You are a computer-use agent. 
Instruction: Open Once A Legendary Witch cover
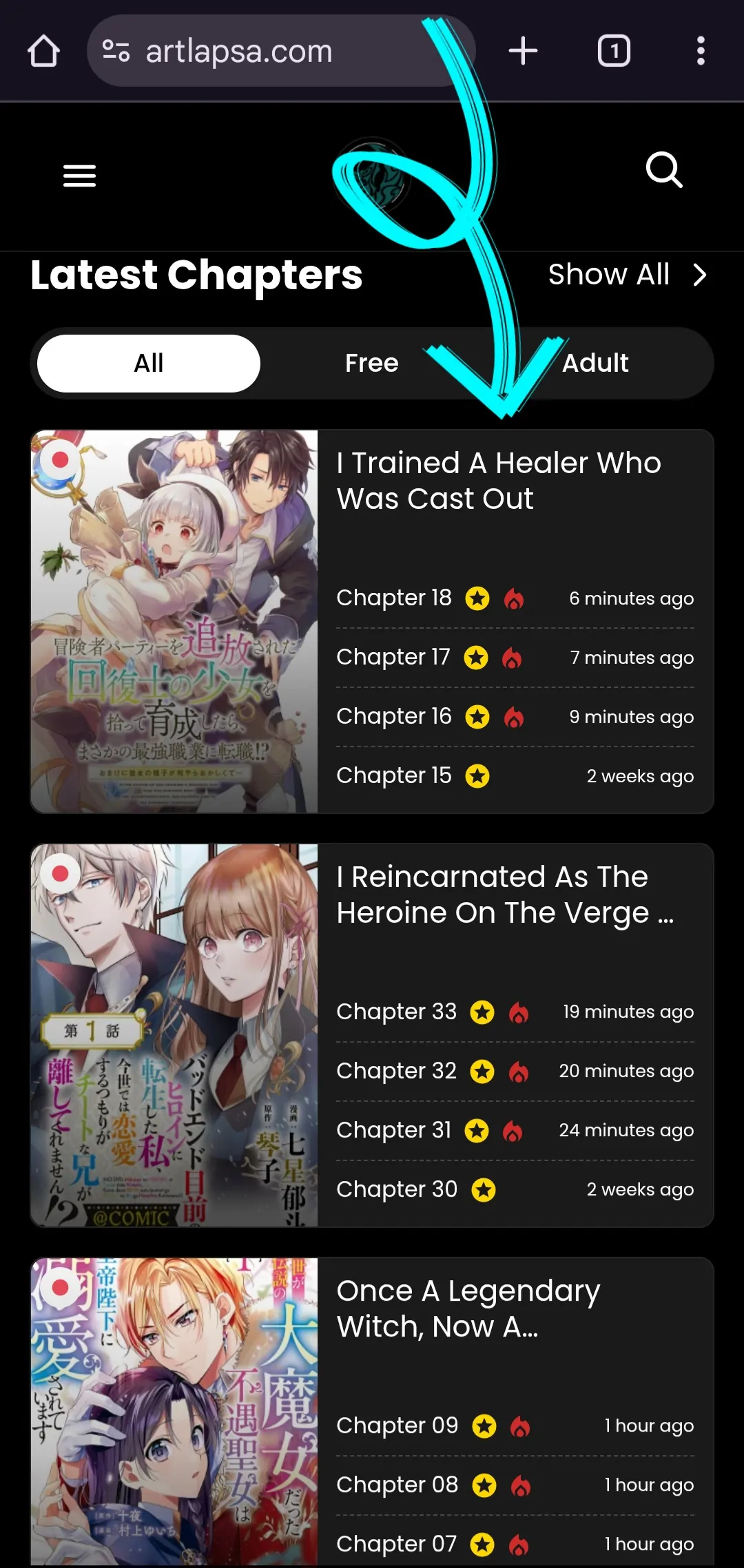174,1412
